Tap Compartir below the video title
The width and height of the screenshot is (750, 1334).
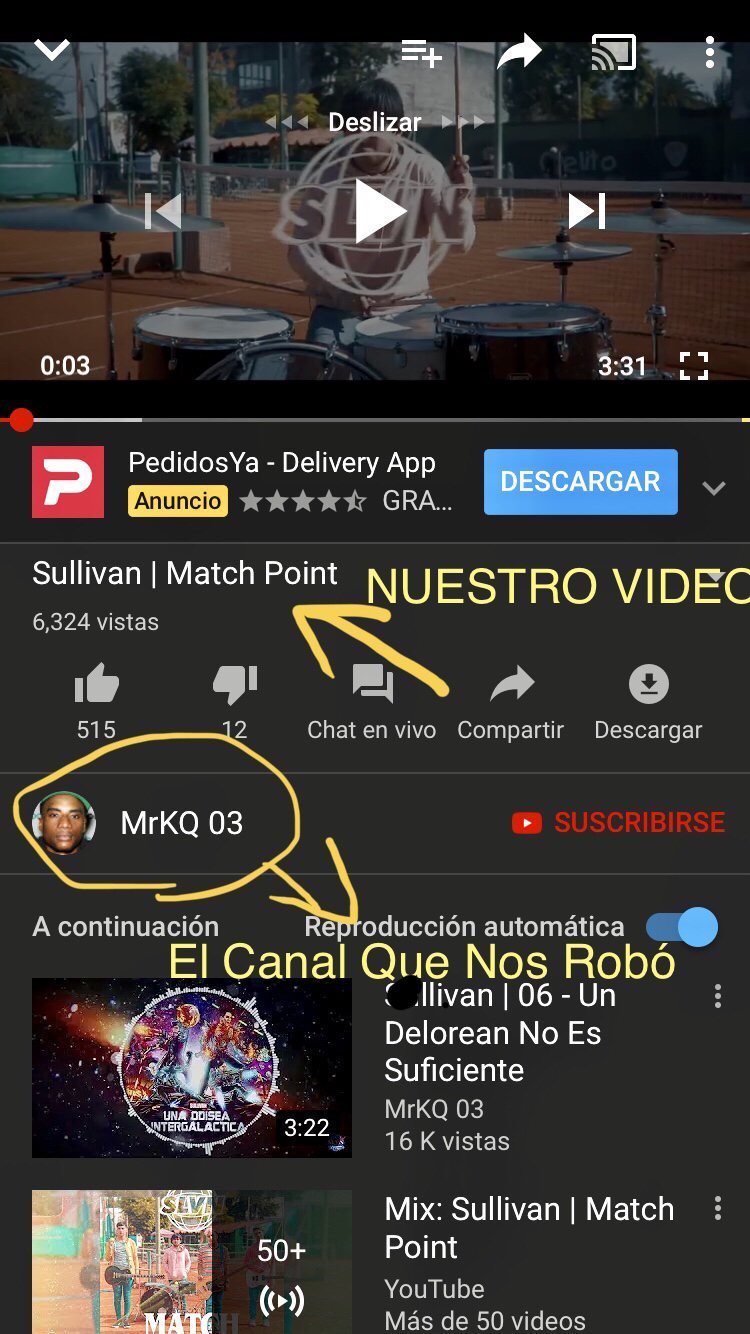tap(510, 702)
